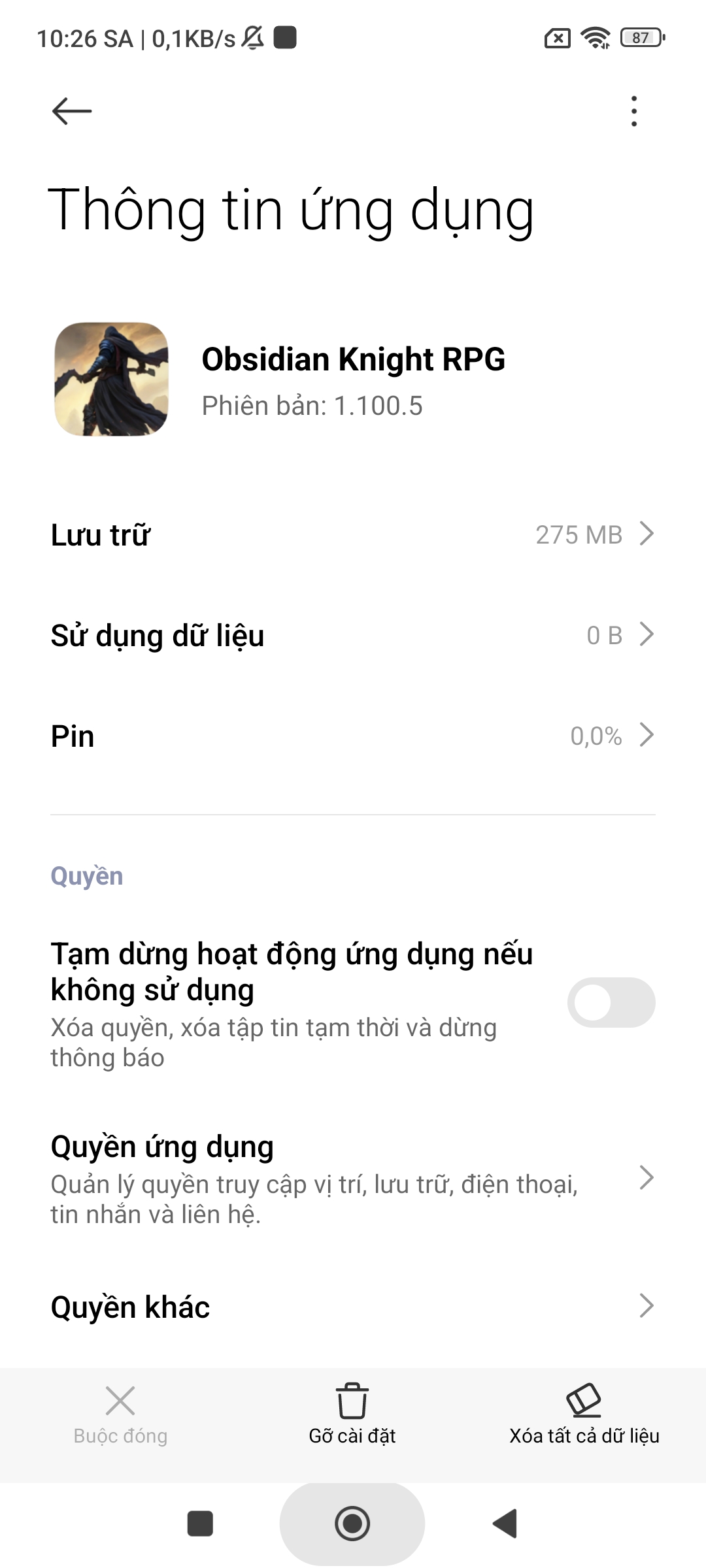This screenshot has width=706, height=1568.
Task: Open recent apps from navigation bar
Action: click(x=200, y=1524)
